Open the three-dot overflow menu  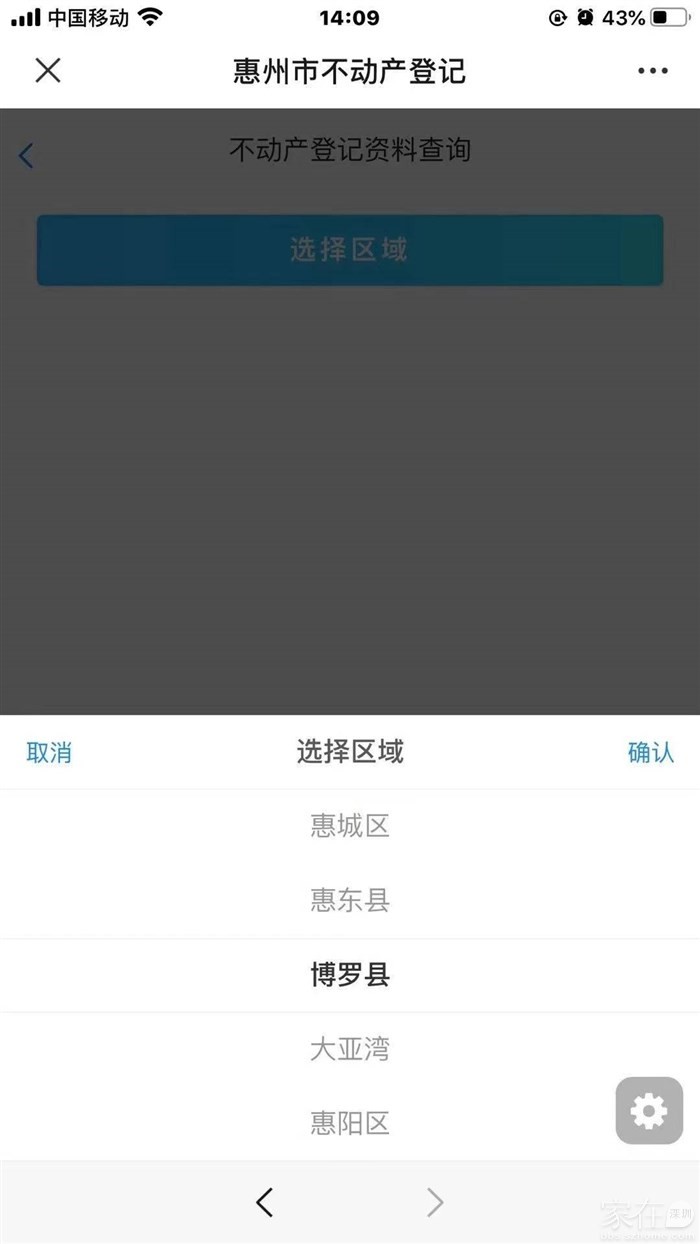pos(652,71)
